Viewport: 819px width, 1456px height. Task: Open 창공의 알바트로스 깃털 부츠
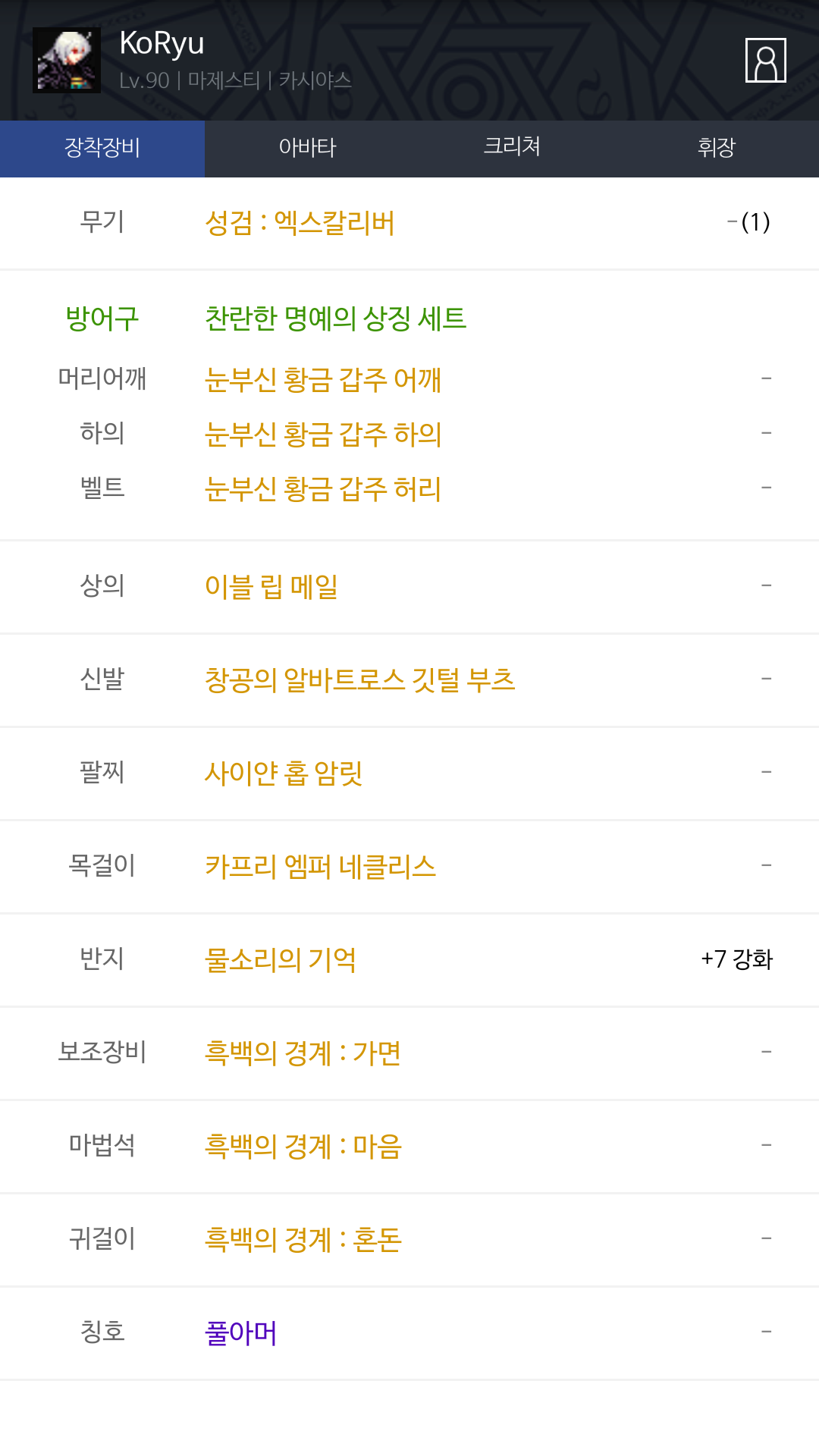click(x=359, y=680)
